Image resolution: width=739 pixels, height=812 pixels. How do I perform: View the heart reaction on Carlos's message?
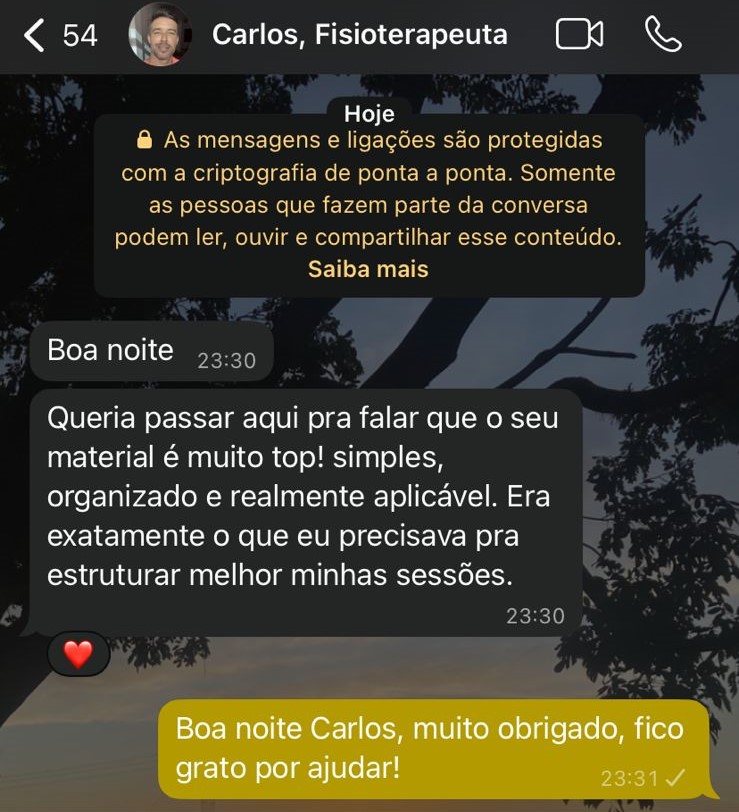(78, 654)
